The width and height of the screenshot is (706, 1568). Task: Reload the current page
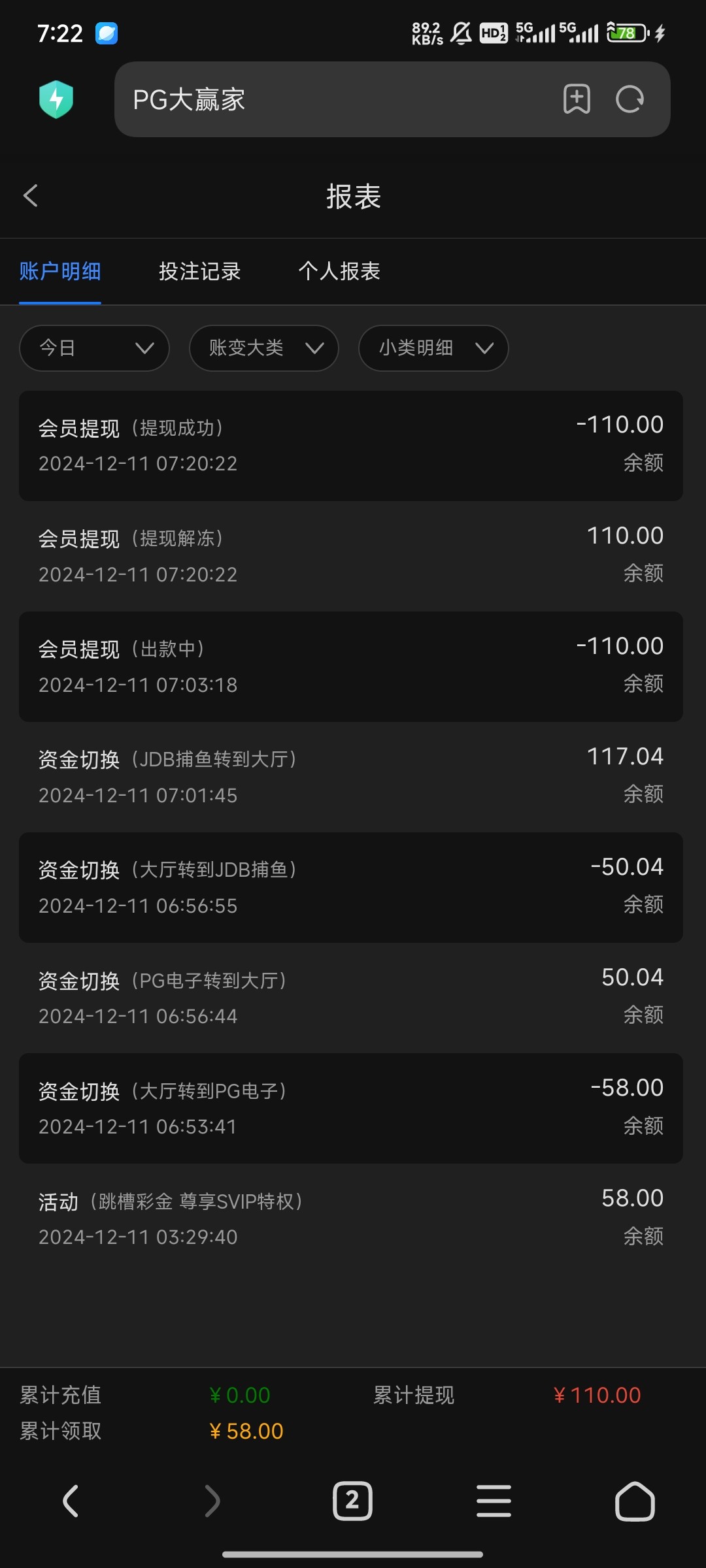[630, 99]
